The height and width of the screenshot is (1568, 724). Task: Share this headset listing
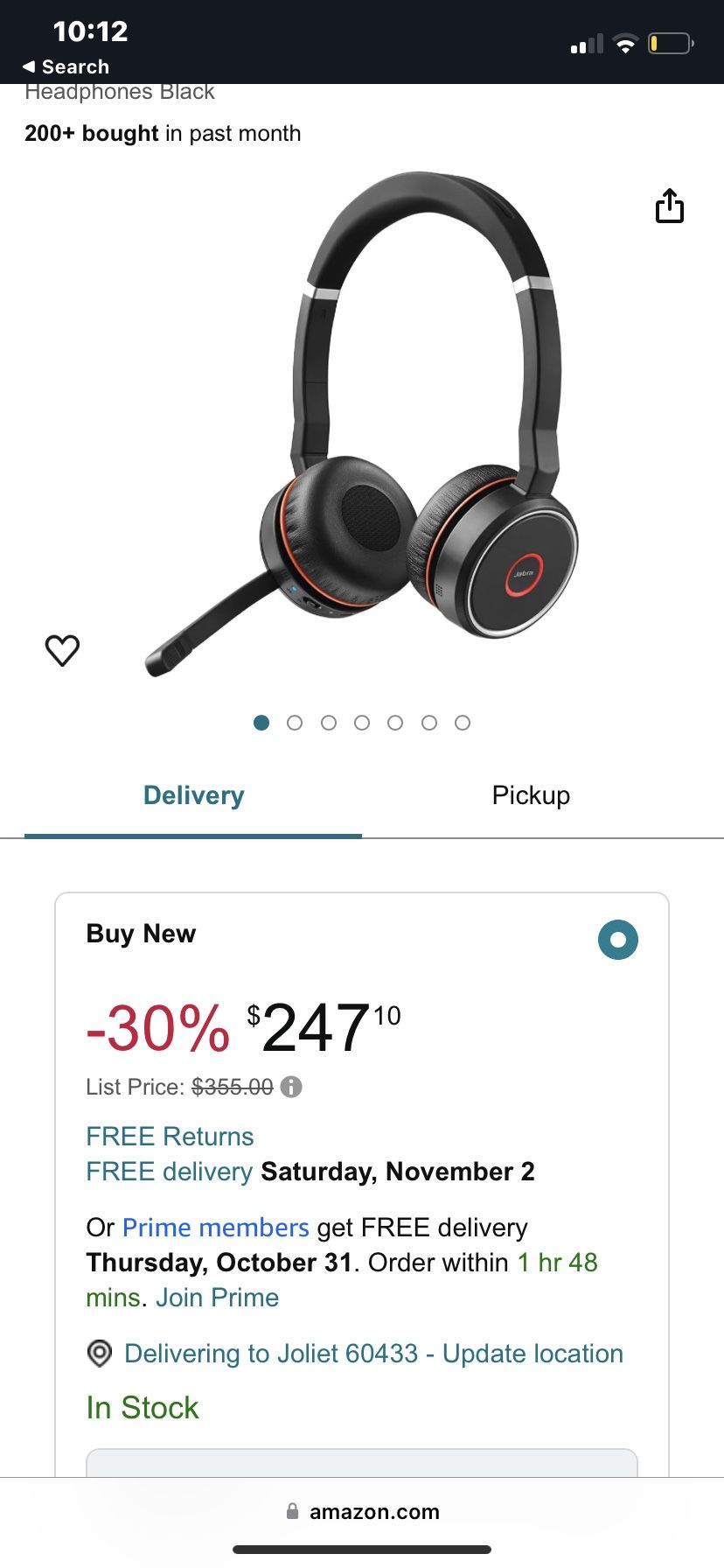pos(670,206)
